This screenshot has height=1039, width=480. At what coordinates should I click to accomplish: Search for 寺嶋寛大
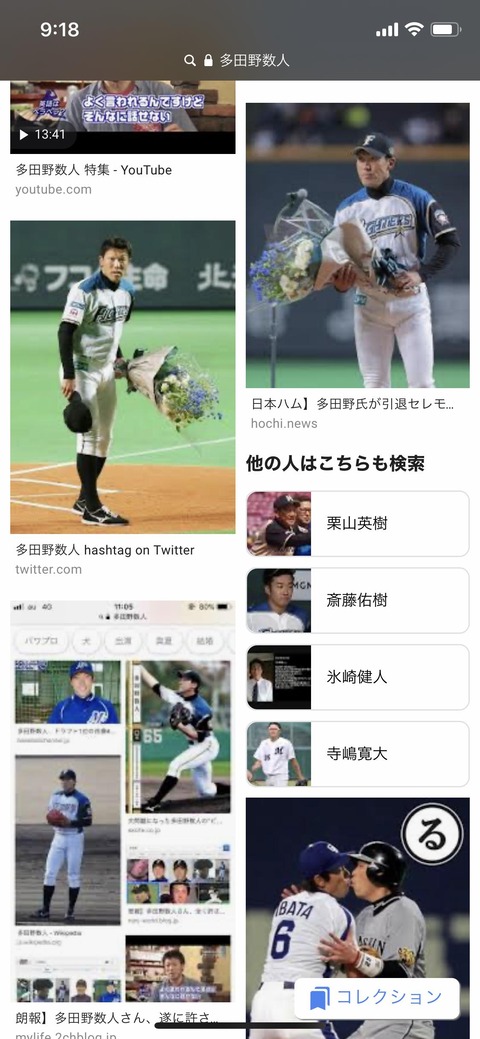(357, 753)
